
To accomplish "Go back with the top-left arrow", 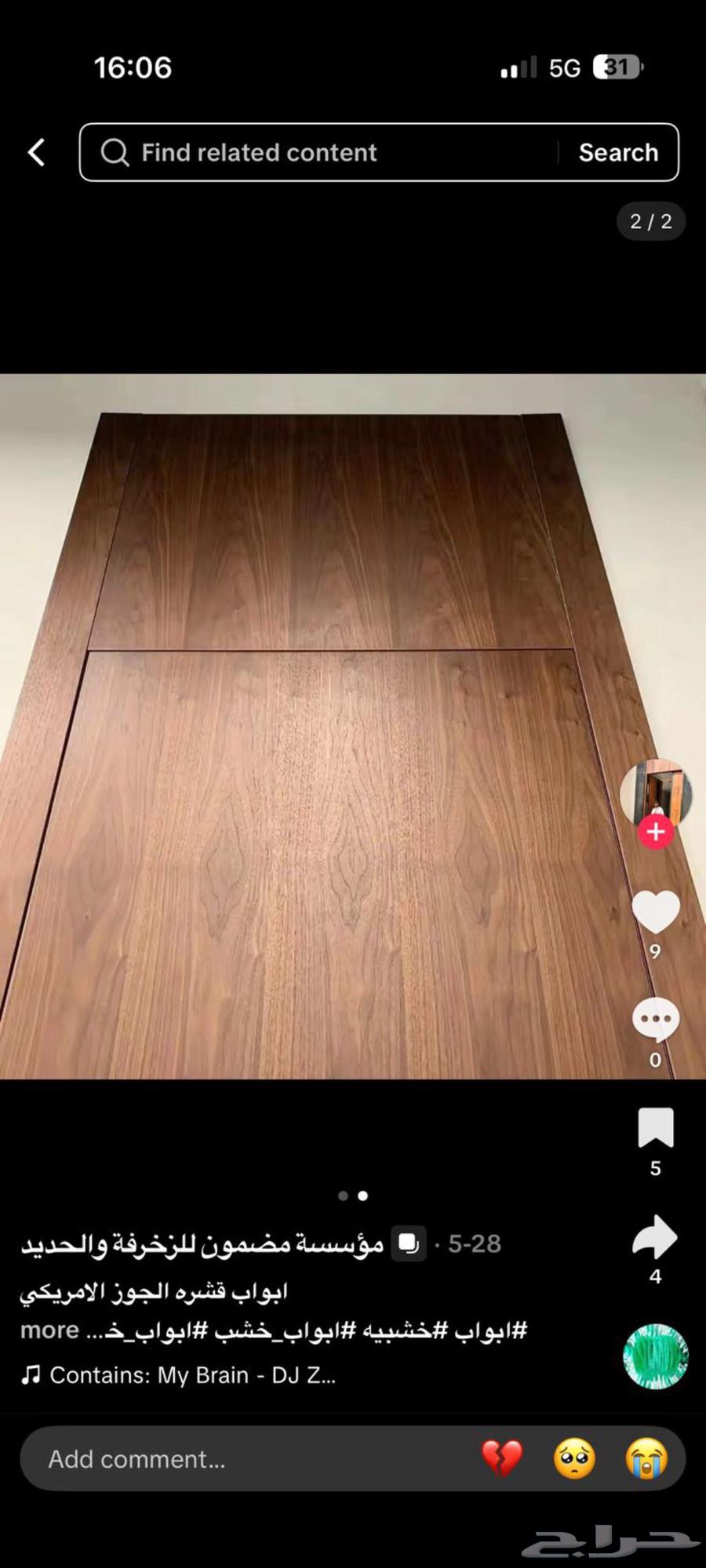I will [x=36, y=152].
